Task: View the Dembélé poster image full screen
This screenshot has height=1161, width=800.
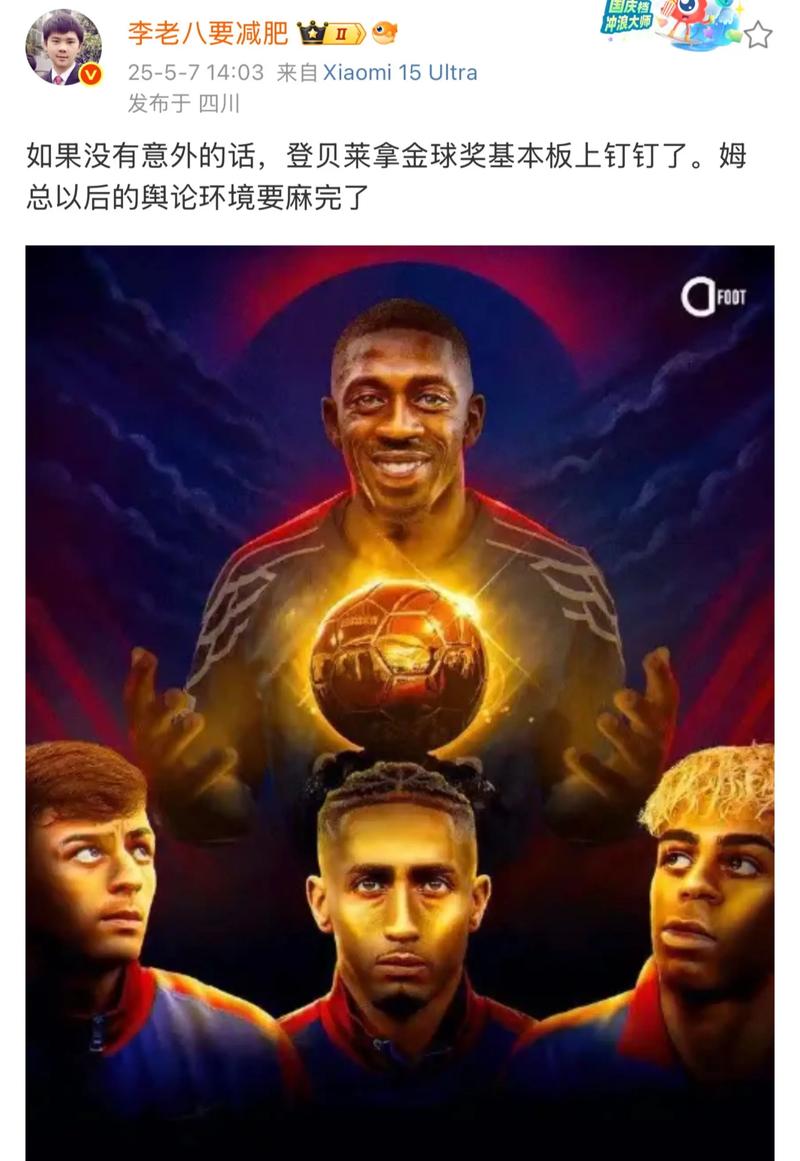Action: coord(400,700)
